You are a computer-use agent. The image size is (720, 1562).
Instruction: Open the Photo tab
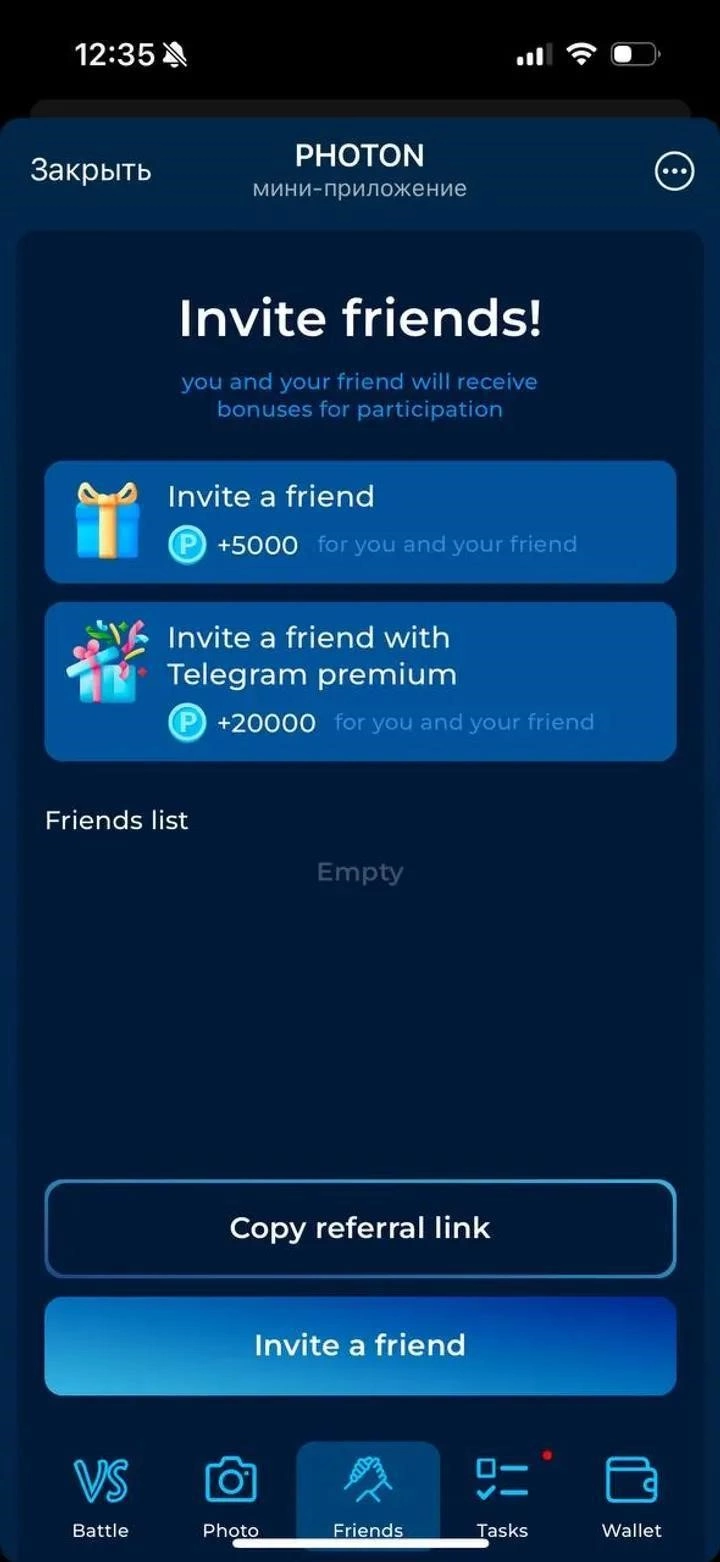tap(231, 1497)
